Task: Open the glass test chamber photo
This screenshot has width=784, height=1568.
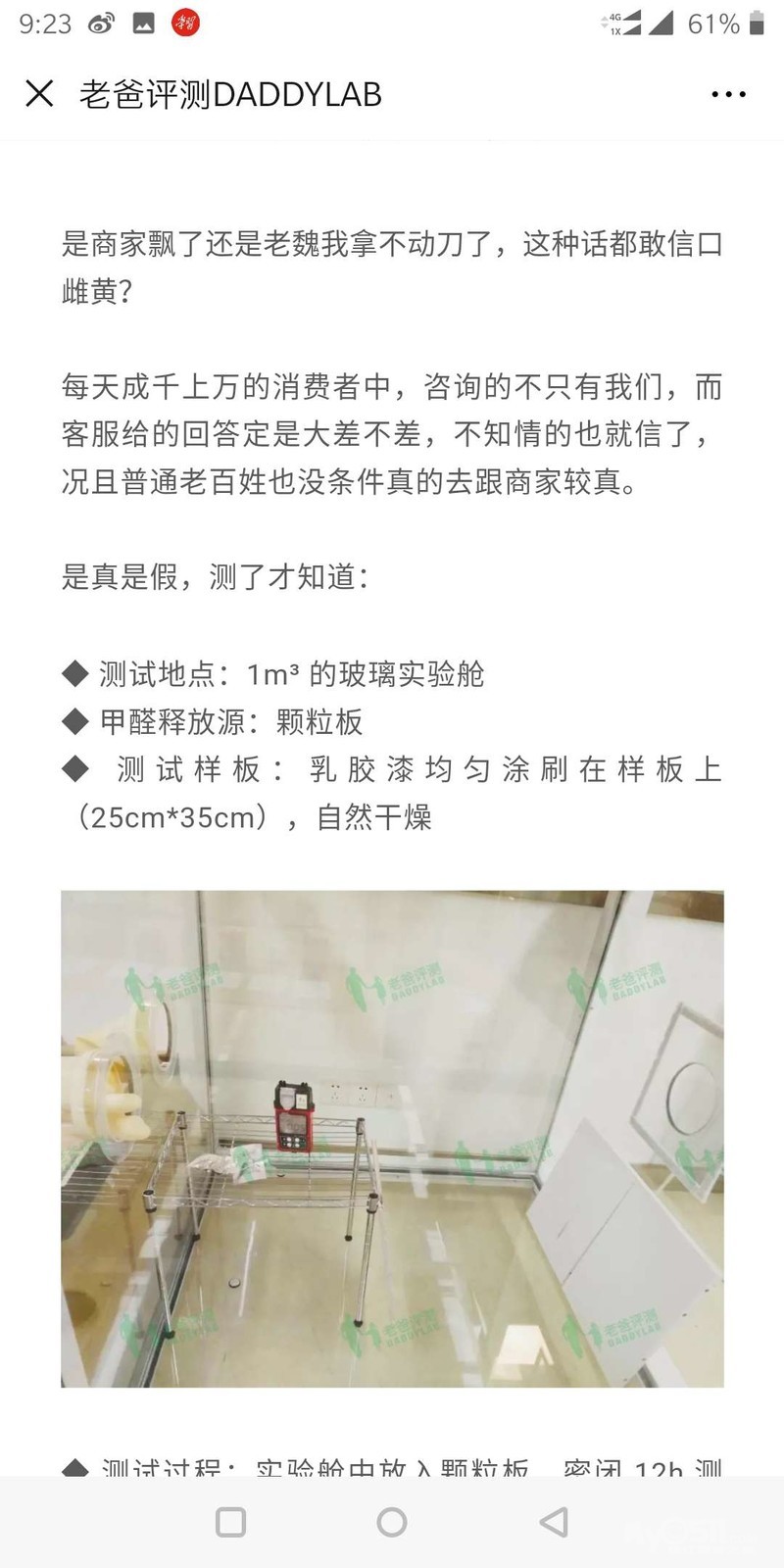Action: (392, 1138)
